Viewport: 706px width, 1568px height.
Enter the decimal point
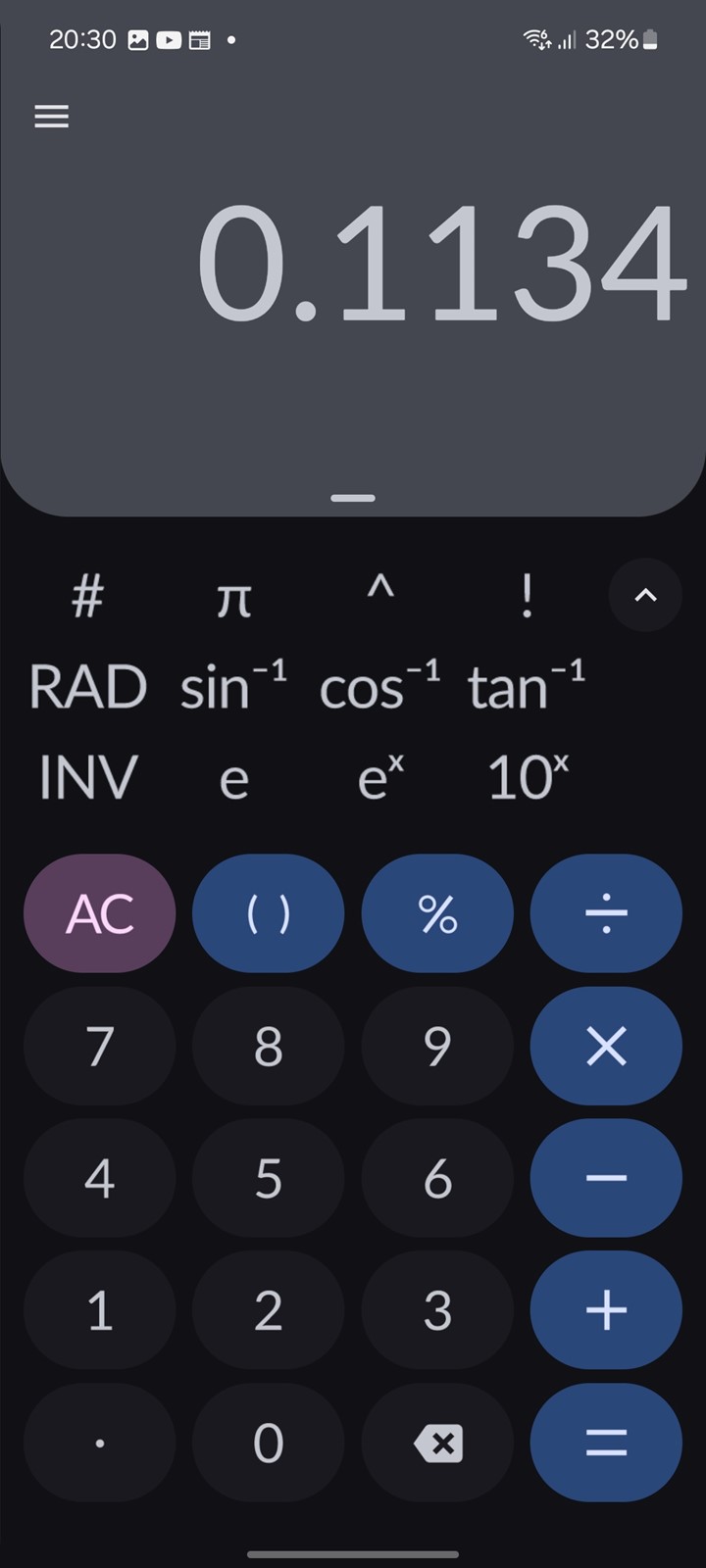[100, 1443]
